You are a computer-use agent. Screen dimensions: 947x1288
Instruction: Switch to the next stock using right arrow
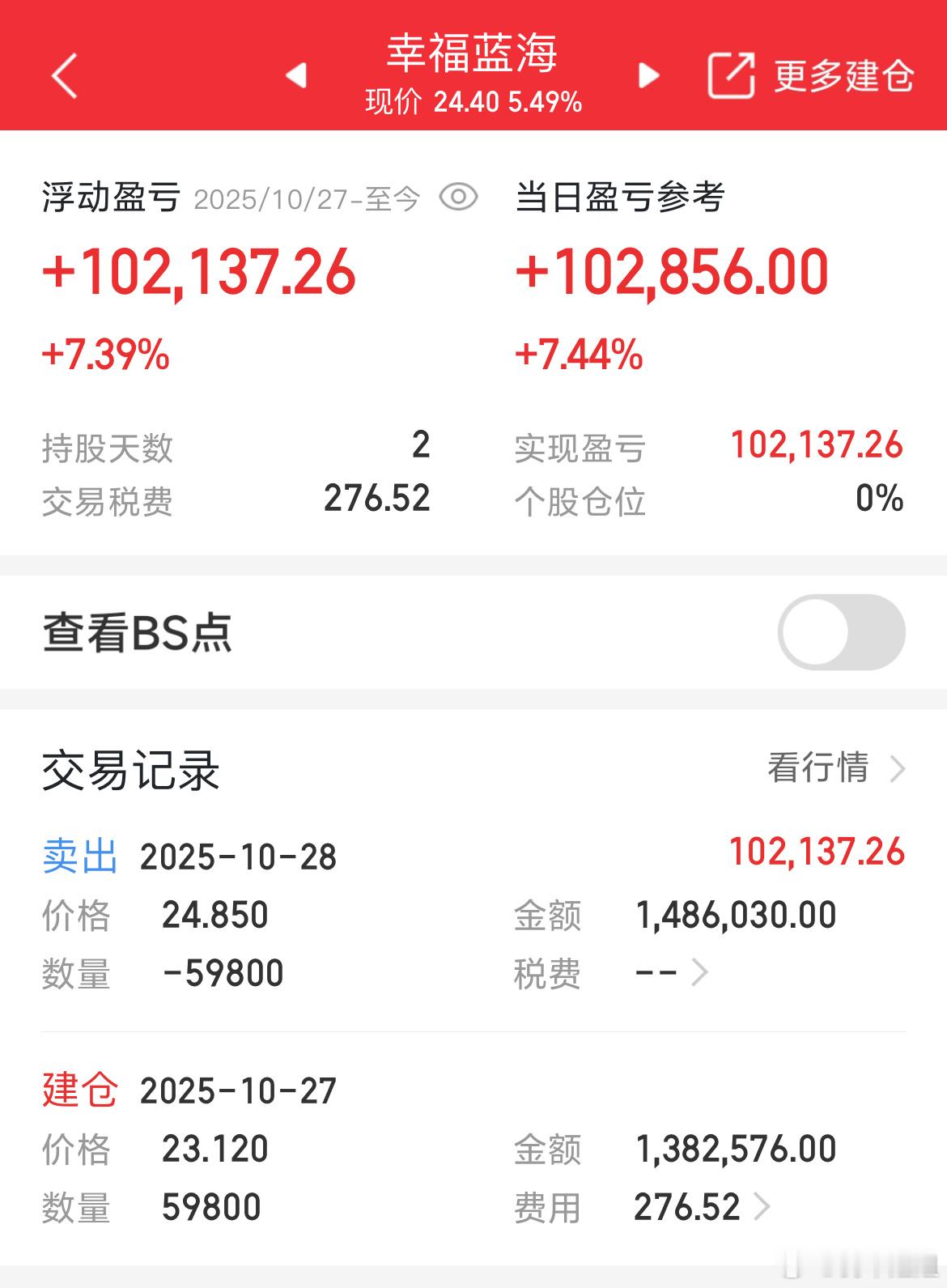pyautogui.click(x=646, y=75)
